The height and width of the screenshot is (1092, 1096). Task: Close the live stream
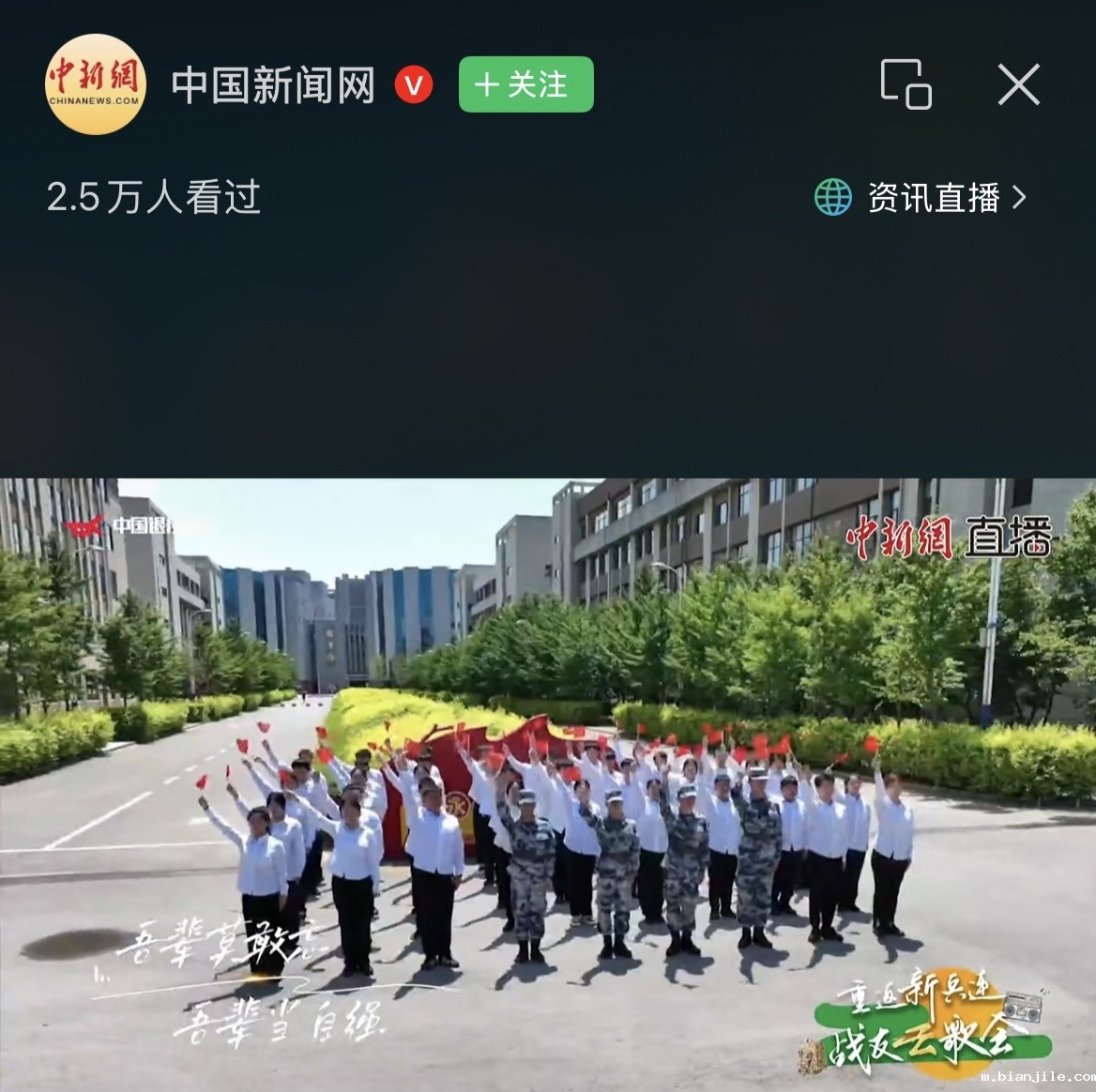(x=1018, y=84)
